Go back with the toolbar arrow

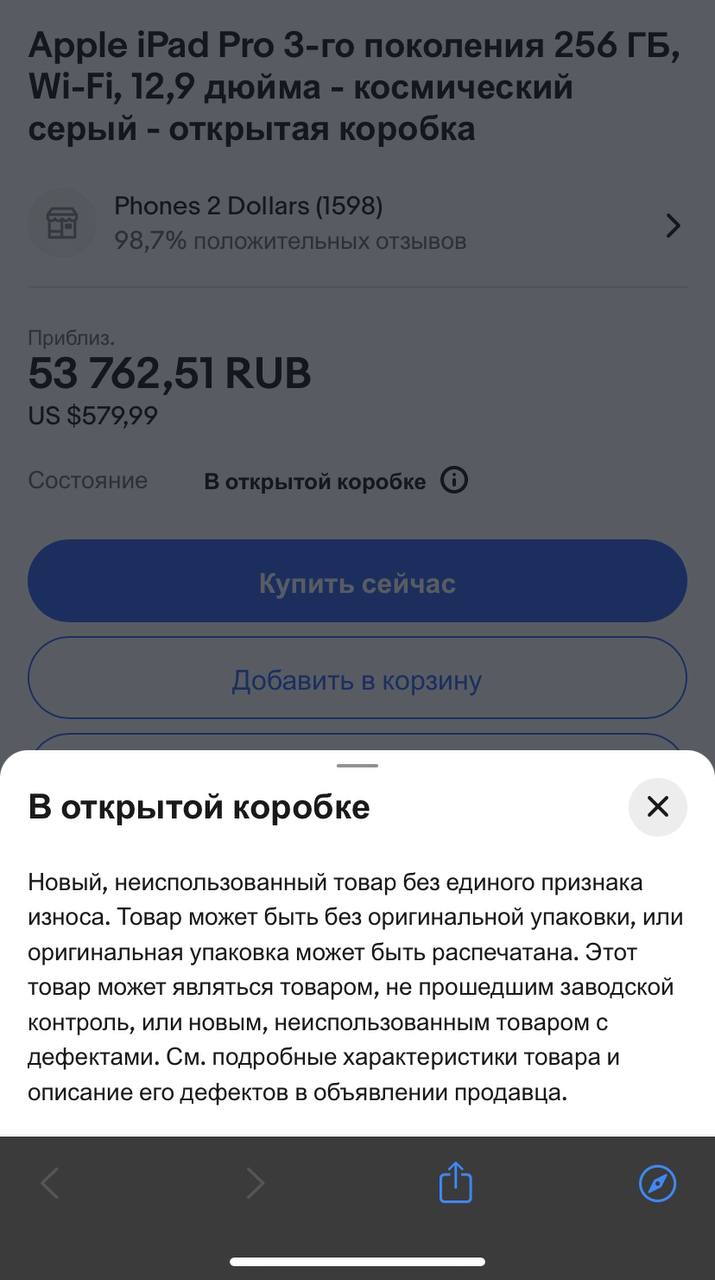pyautogui.click(x=50, y=1183)
